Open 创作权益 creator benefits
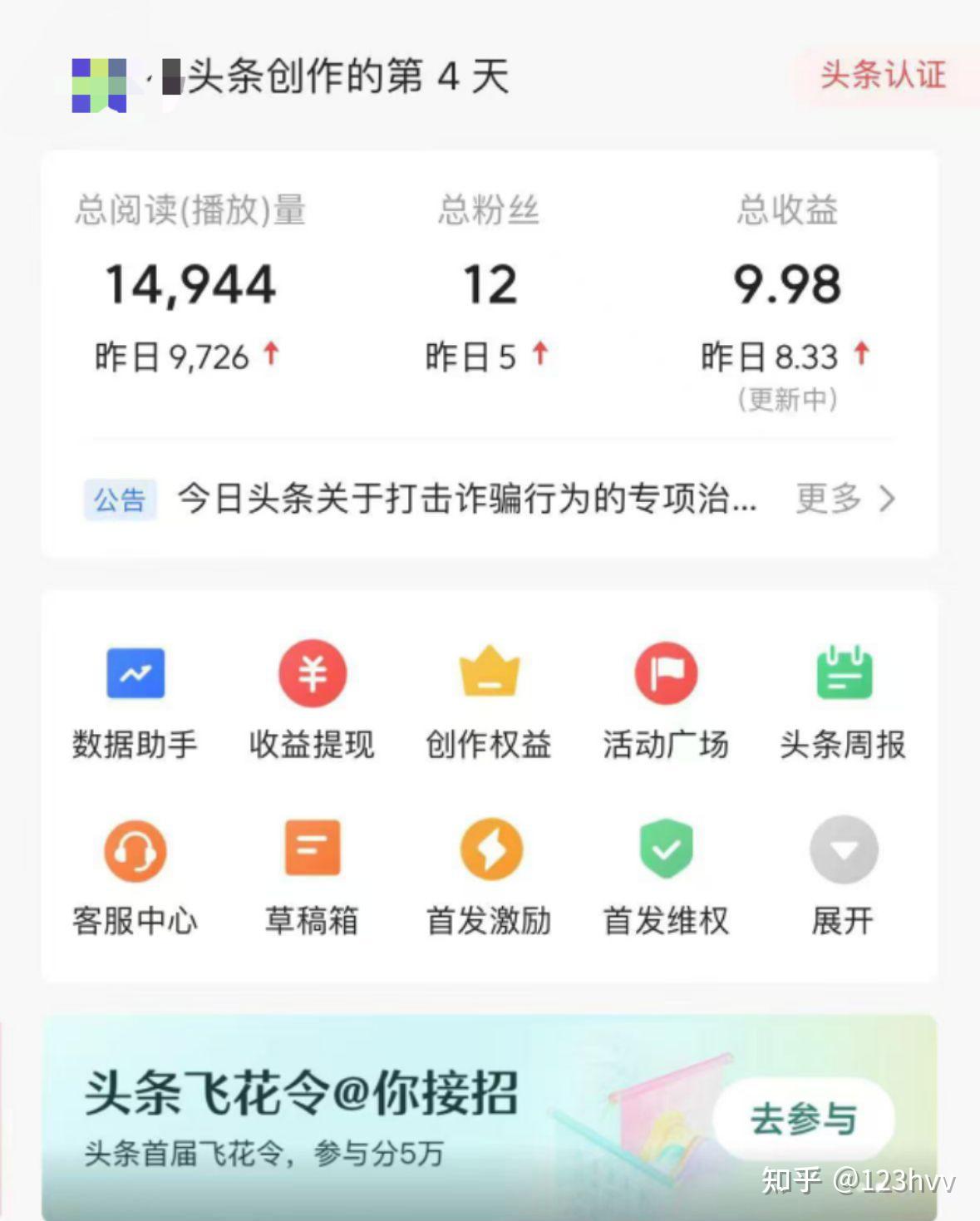This screenshot has height=1221, width=980. point(489,700)
